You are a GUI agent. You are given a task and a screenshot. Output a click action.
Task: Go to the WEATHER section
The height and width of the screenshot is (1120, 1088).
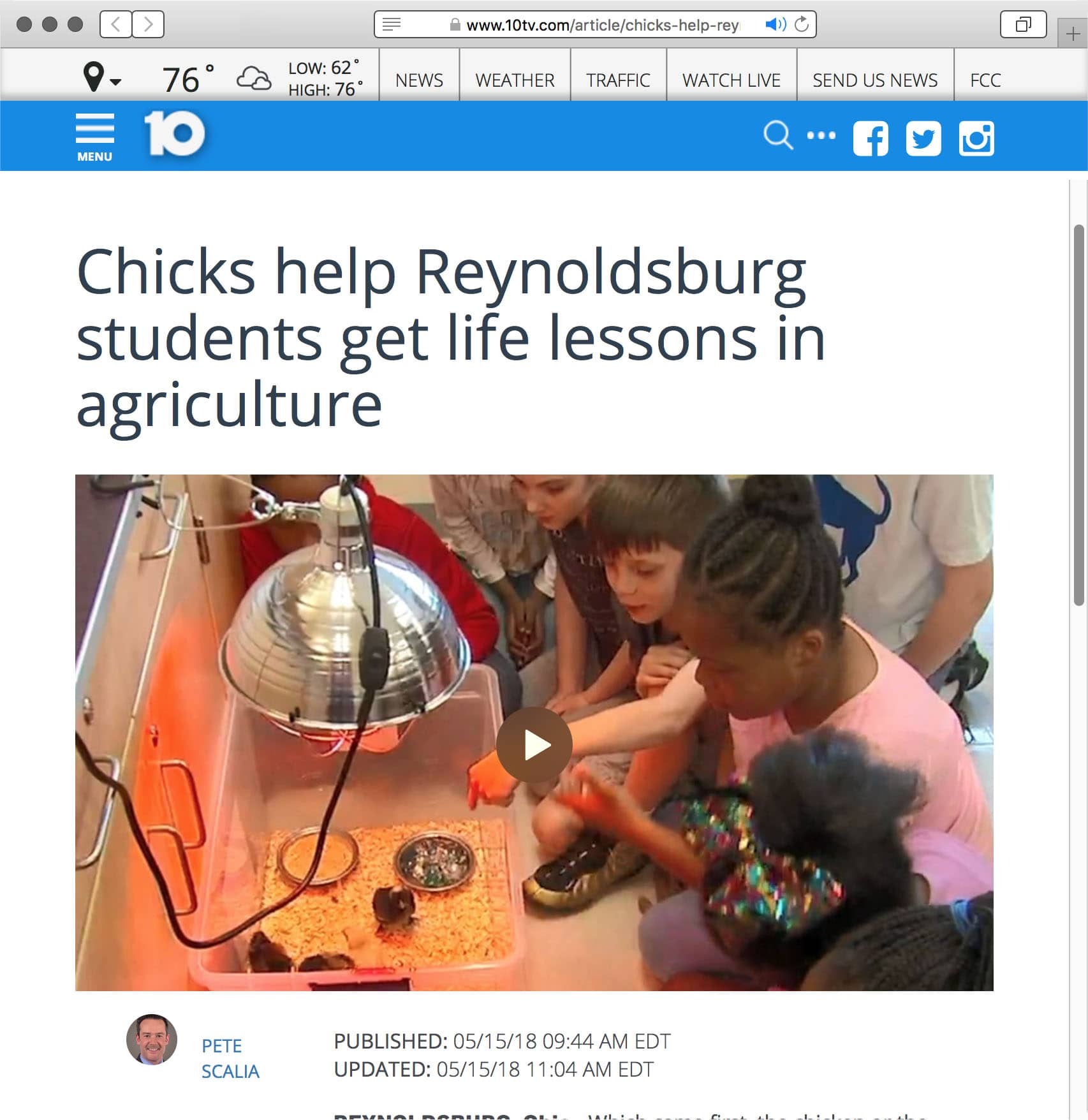pos(515,80)
